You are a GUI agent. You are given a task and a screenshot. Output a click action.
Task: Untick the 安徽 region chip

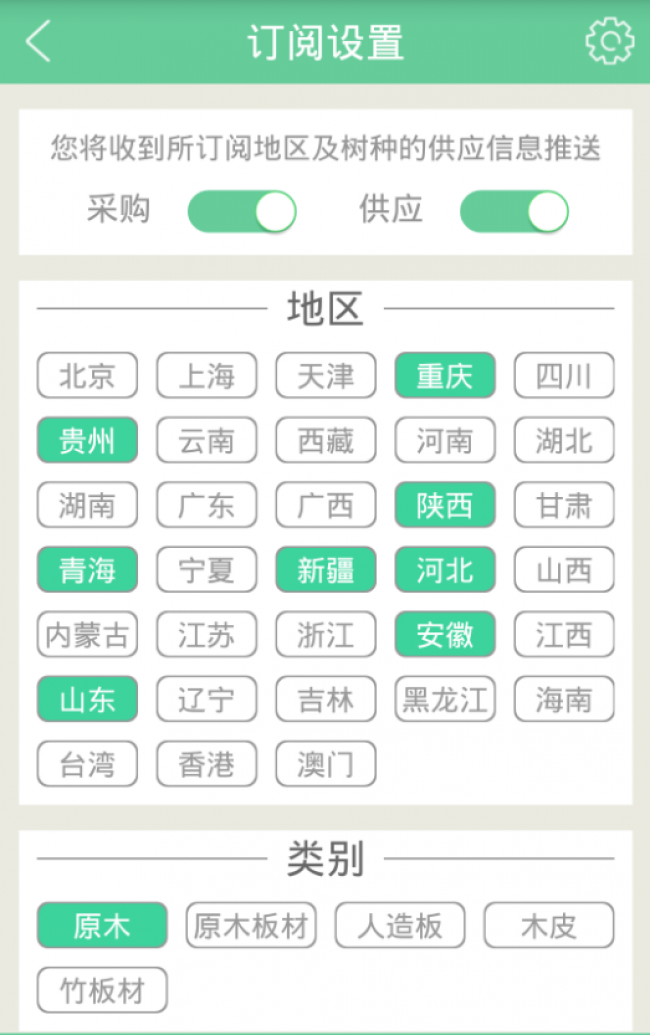444,635
